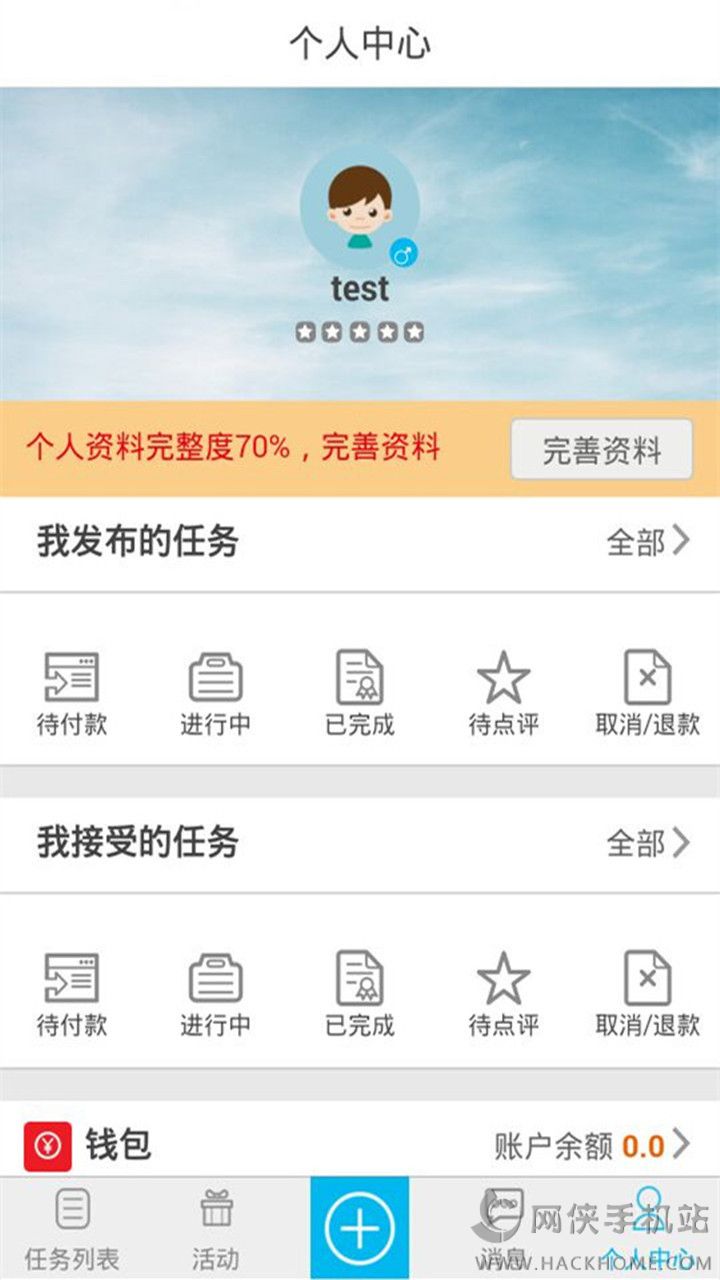View 全部 of 我接受的任务
720x1280 pixels.
[647, 843]
